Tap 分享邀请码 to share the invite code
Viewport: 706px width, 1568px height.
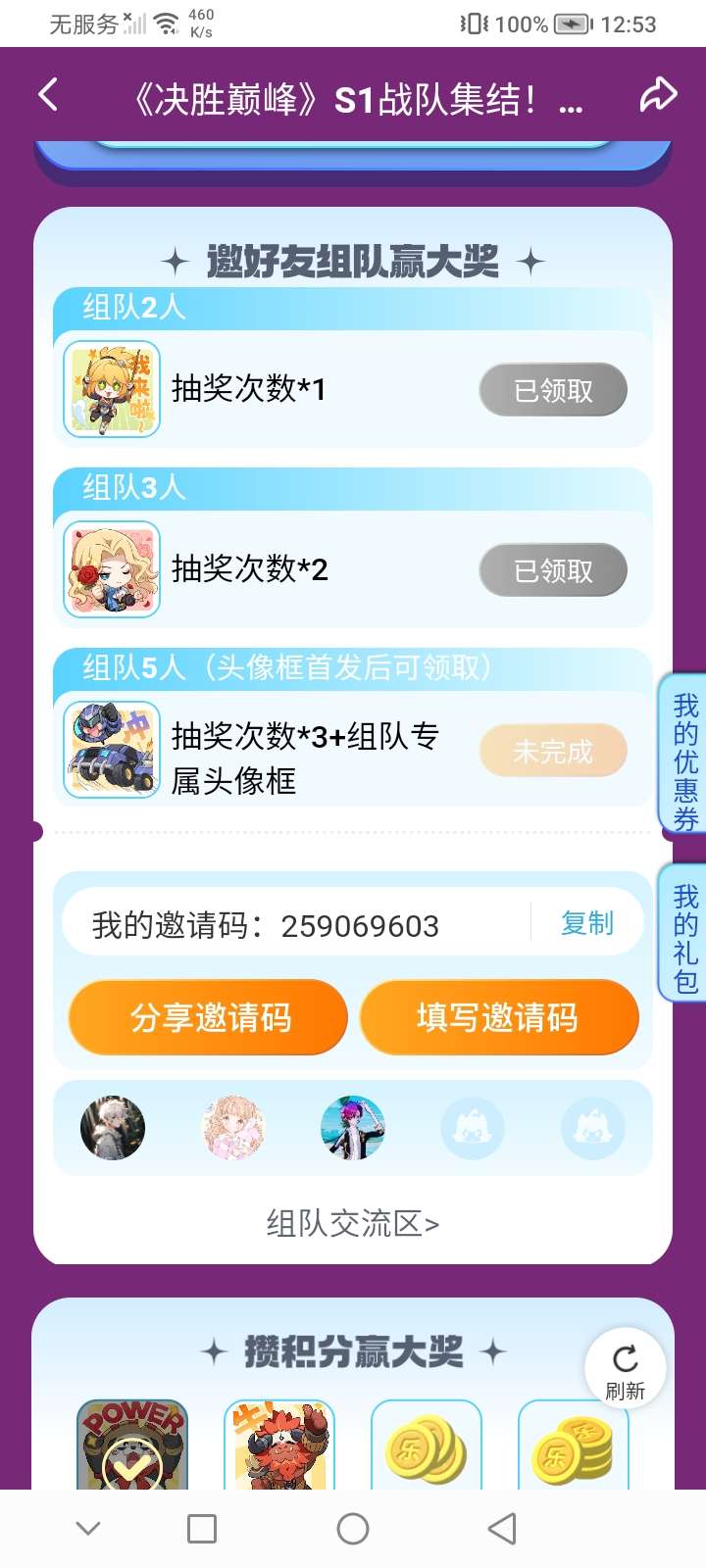tap(208, 1017)
